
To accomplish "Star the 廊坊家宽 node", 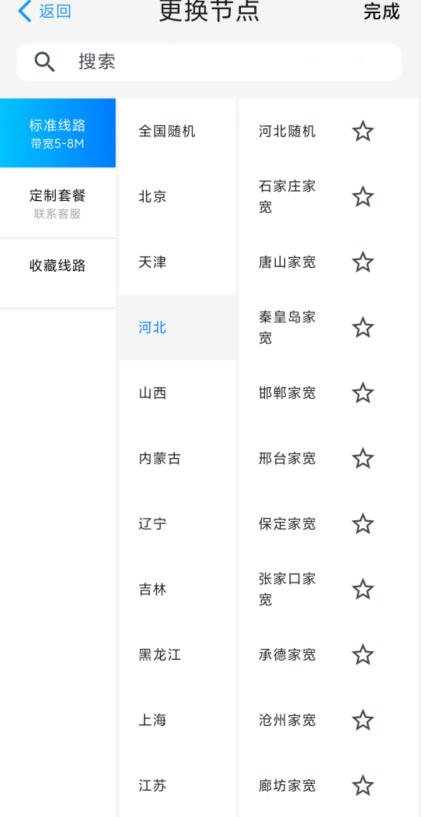I will coord(363,785).
